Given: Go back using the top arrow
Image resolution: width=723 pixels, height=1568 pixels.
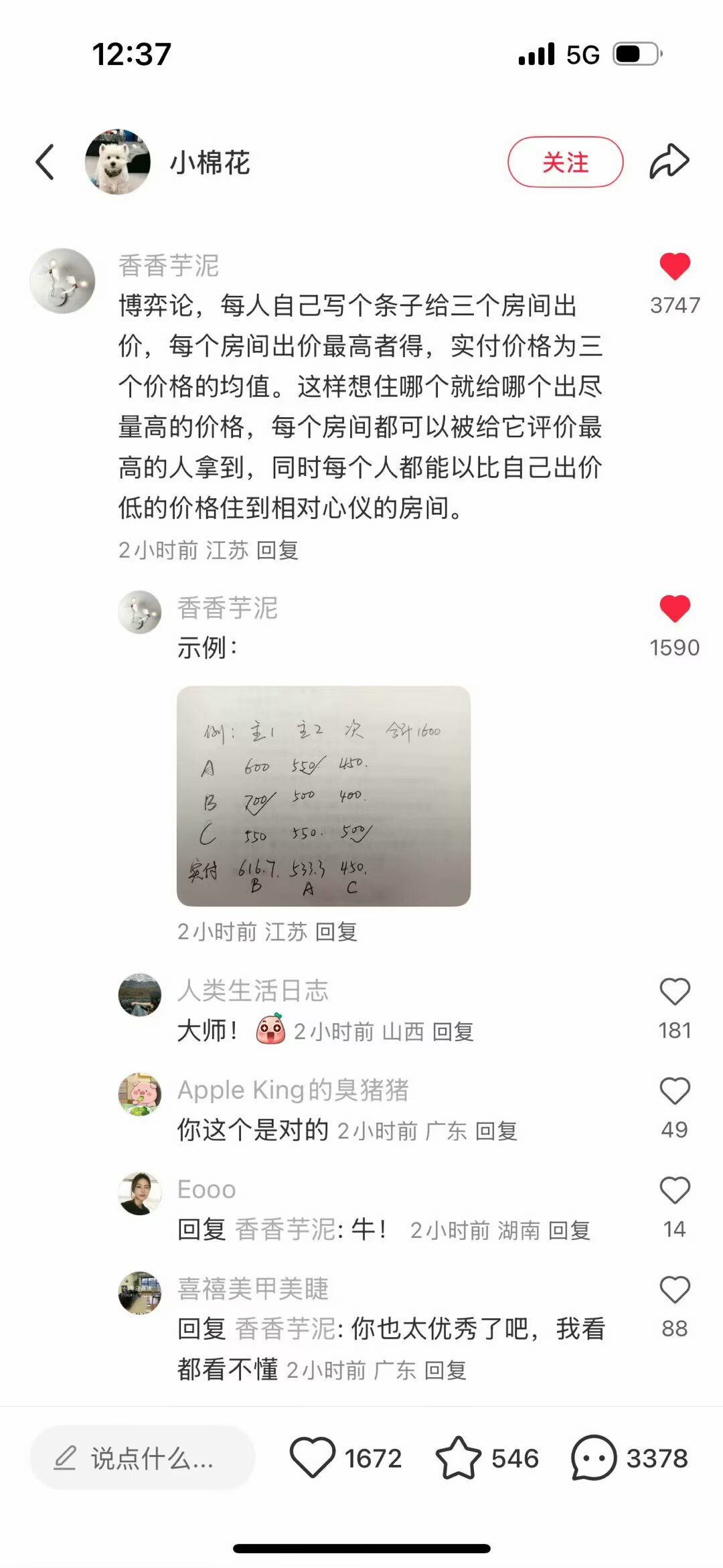Looking at the screenshot, I should (x=45, y=162).
